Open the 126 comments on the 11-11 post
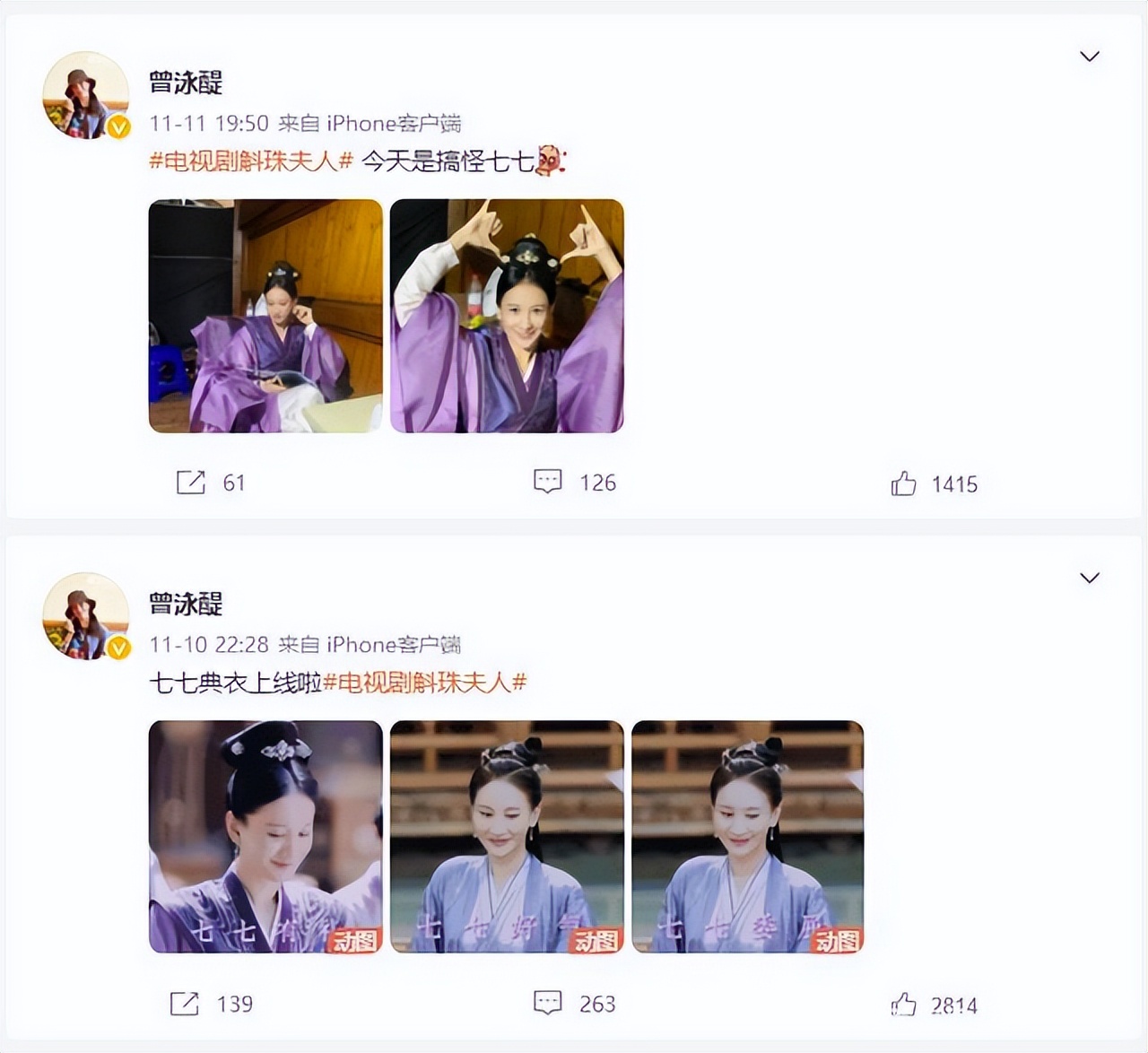This screenshot has height=1053, width=1148. (548, 482)
